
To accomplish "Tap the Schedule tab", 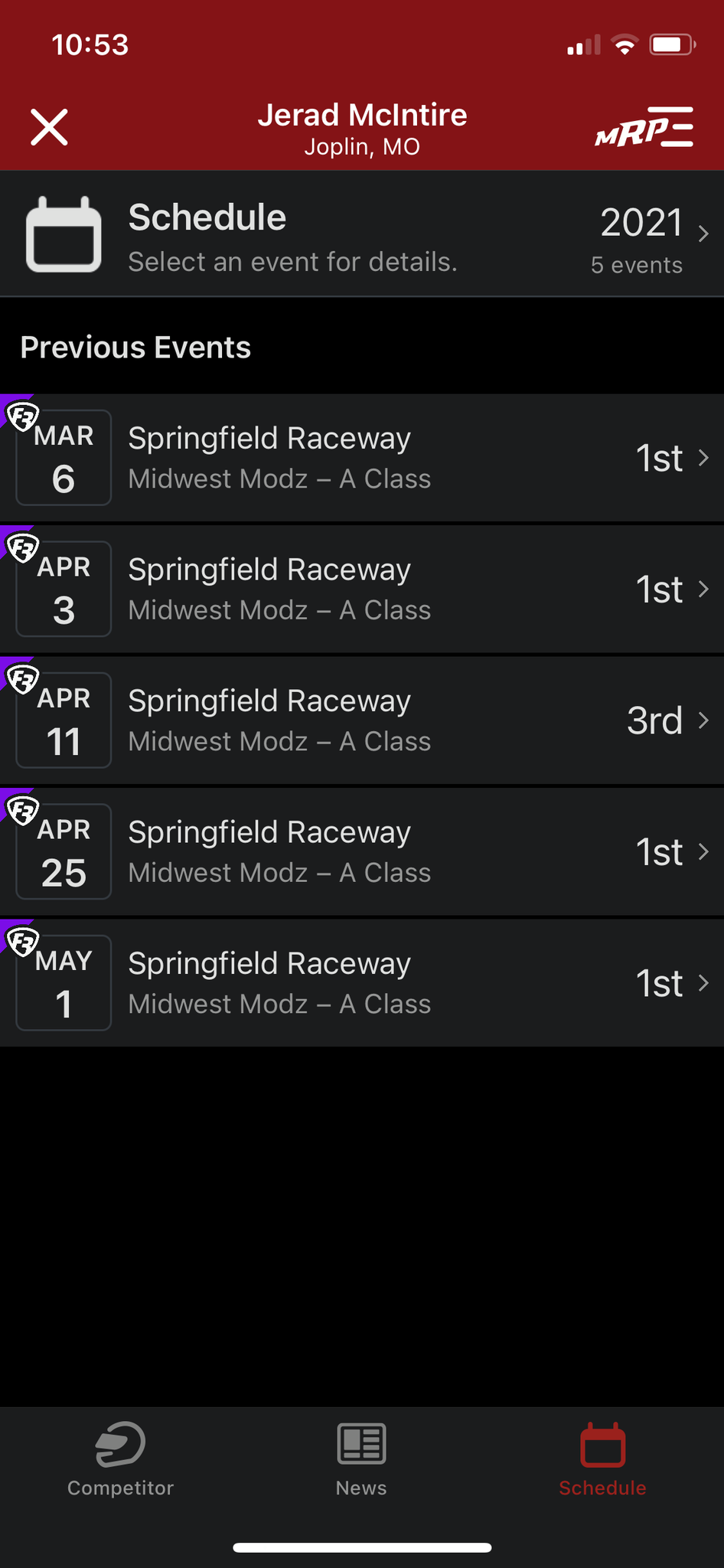I will [602, 1459].
